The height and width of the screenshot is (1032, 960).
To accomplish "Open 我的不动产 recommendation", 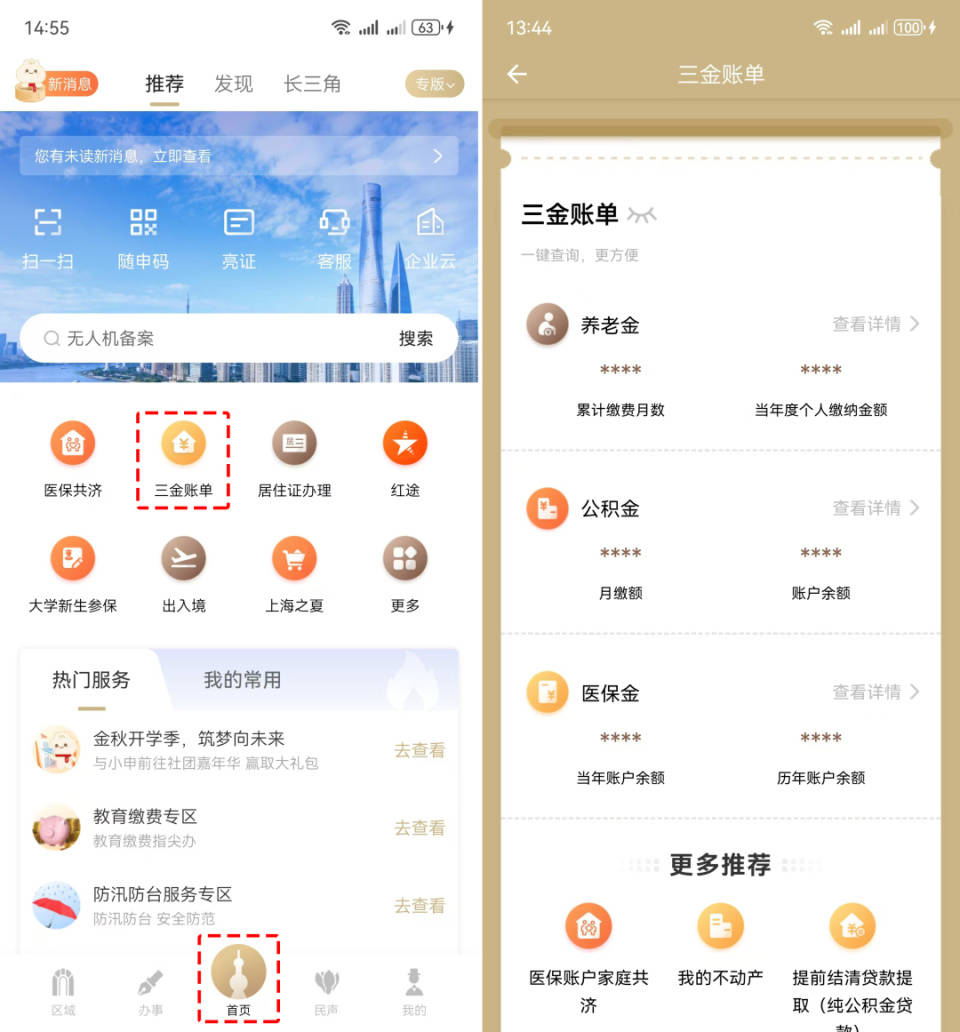I will coord(720,945).
